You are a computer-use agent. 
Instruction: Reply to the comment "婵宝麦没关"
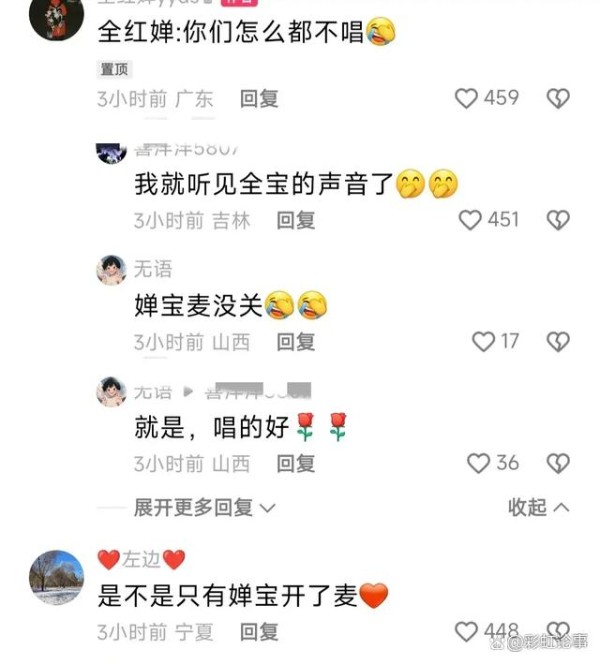[x=296, y=342]
